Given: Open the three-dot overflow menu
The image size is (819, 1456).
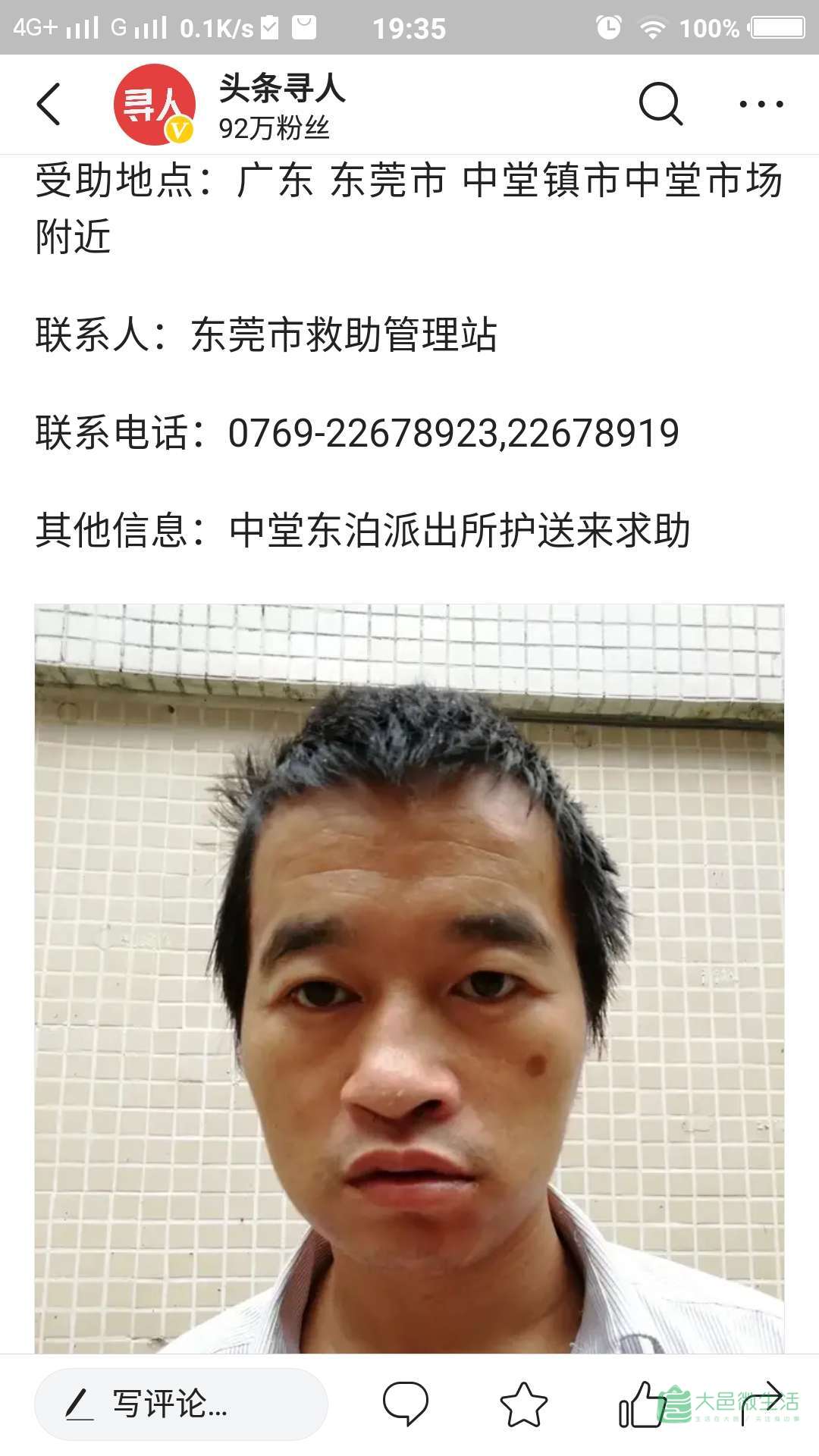Looking at the screenshot, I should 761,104.
